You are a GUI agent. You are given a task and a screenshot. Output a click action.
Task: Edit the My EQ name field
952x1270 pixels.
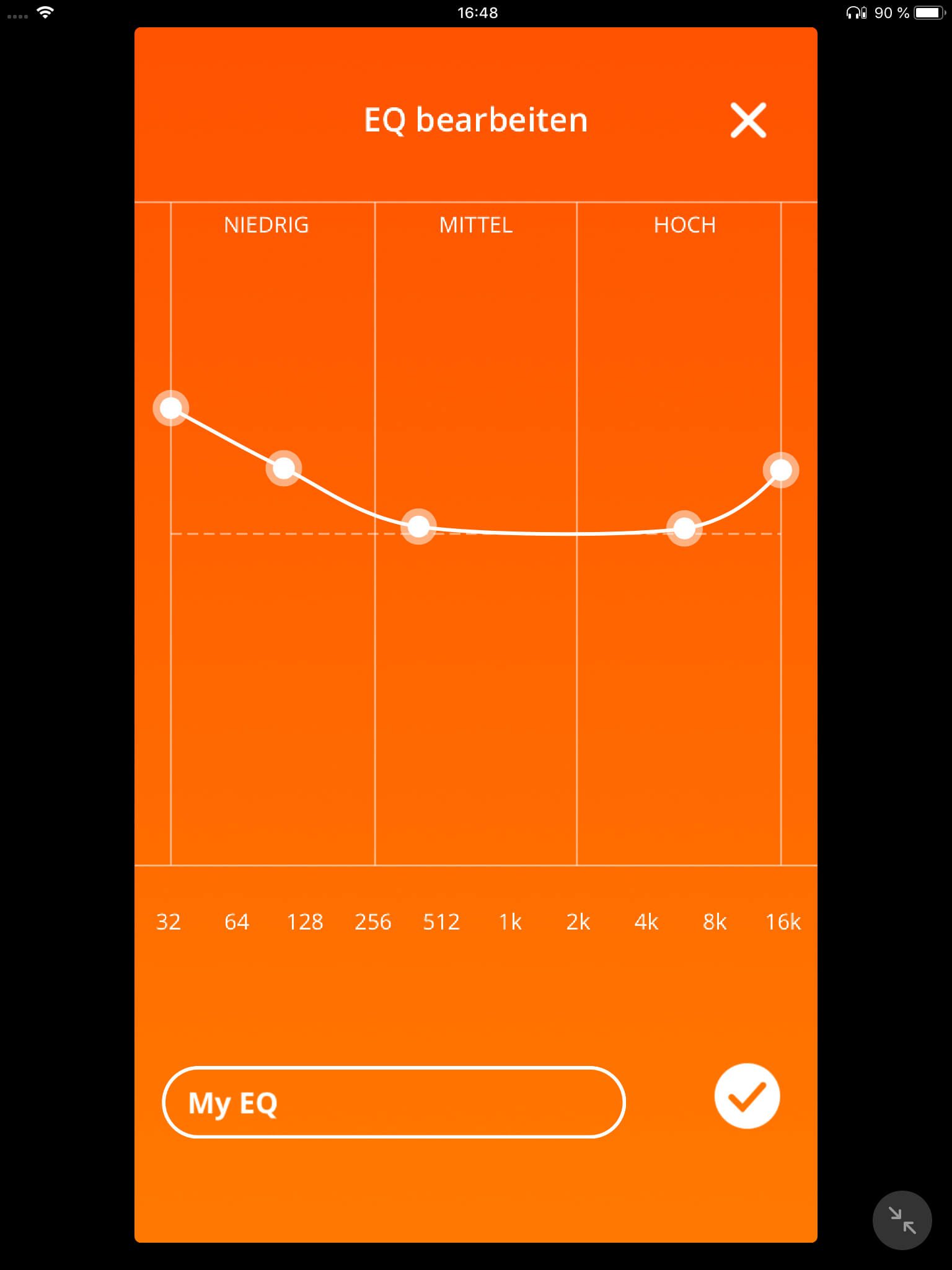(394, 1103)
